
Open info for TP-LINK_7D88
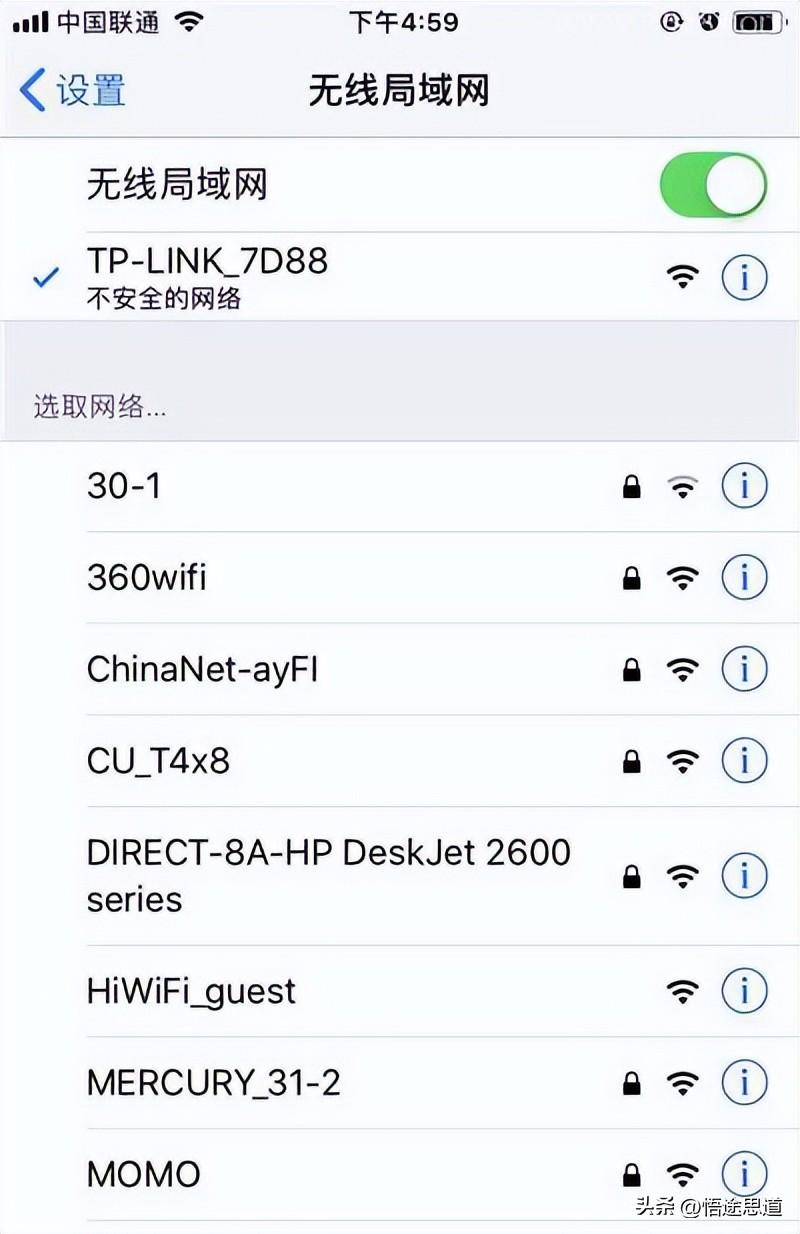pyautogui.click(x=744, y=277)
